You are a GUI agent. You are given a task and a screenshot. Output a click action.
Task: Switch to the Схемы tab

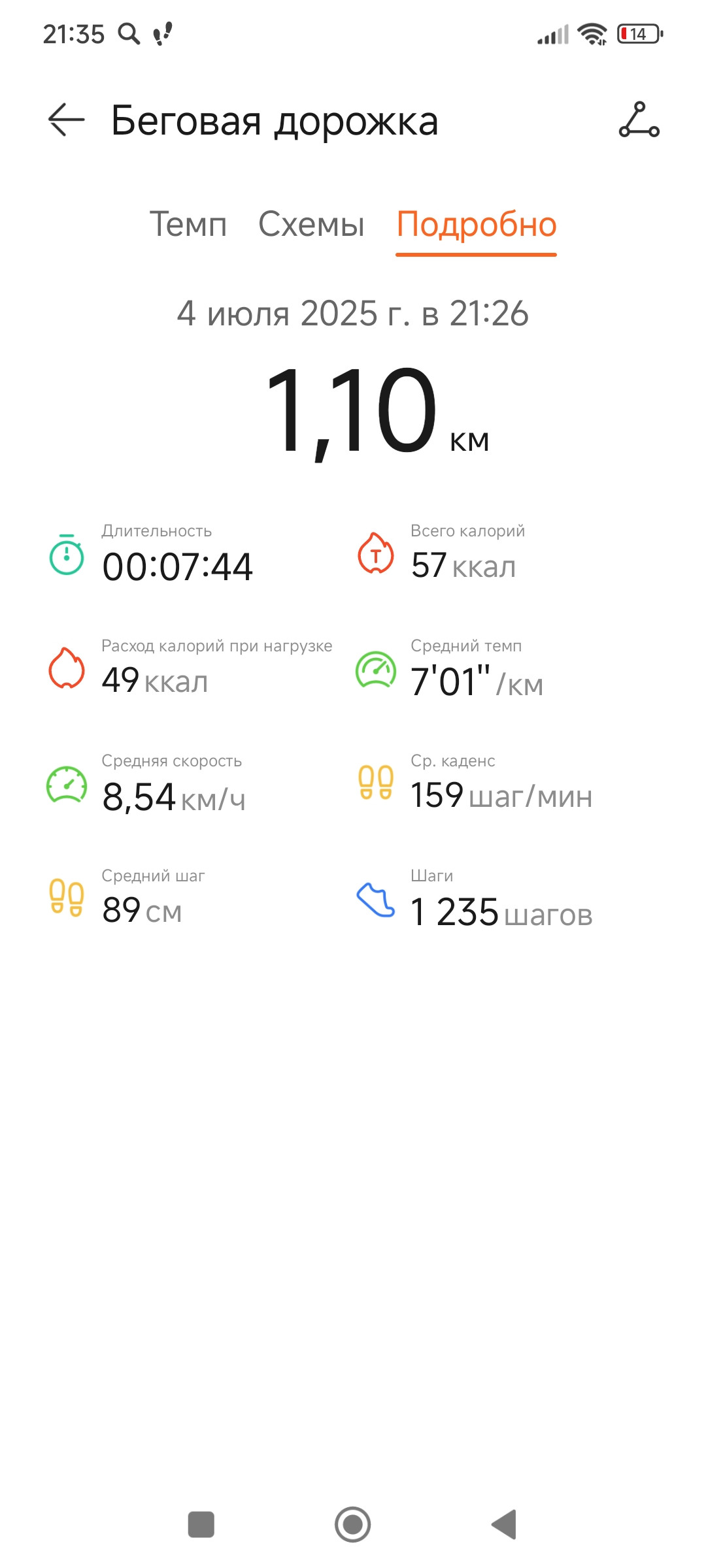(x=311, y=224)
